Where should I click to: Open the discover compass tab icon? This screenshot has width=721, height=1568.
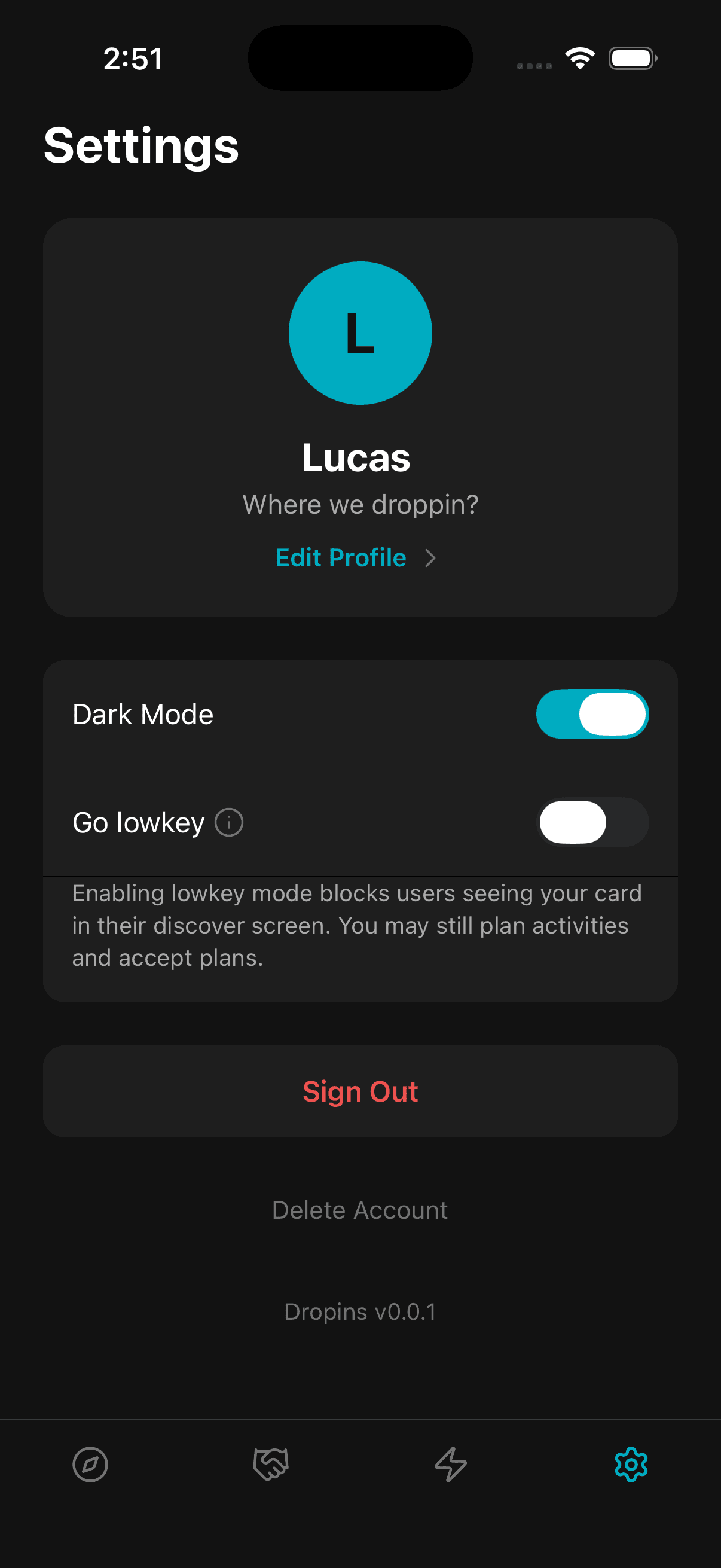pyautogui.click(x=90, y=1465)
